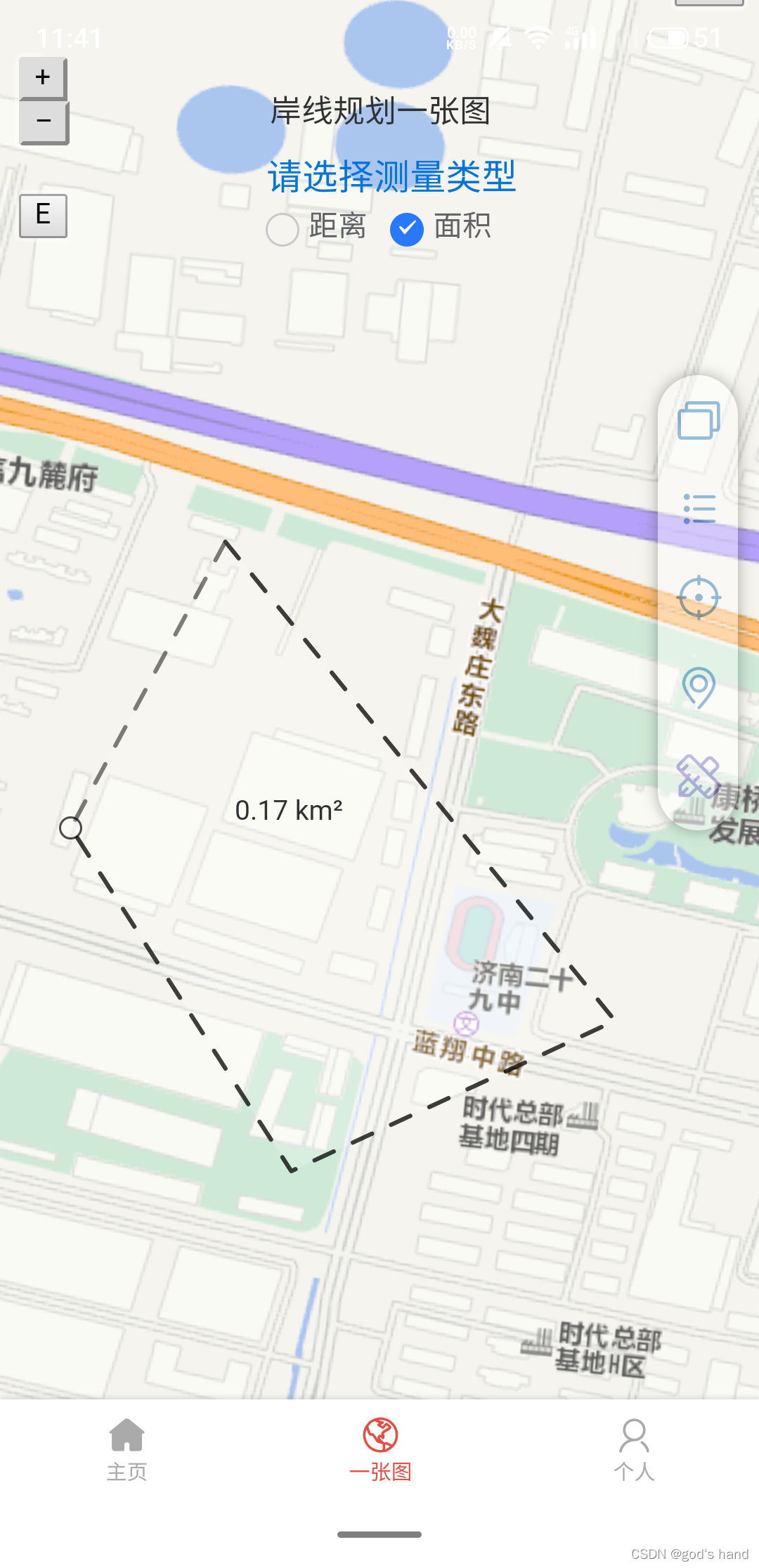Click the zoom in plus button
Image resolution: width=759 pixels, height=1568 pixels.
click(x=44, y=77)
